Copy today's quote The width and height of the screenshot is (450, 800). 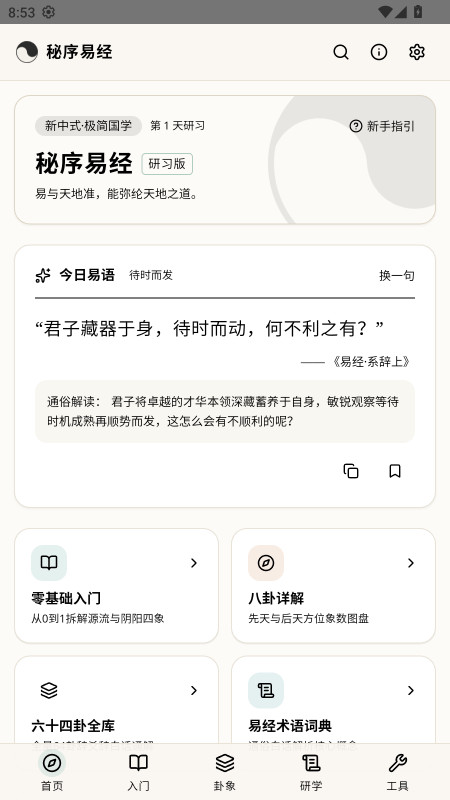click(x=351, y=471)
